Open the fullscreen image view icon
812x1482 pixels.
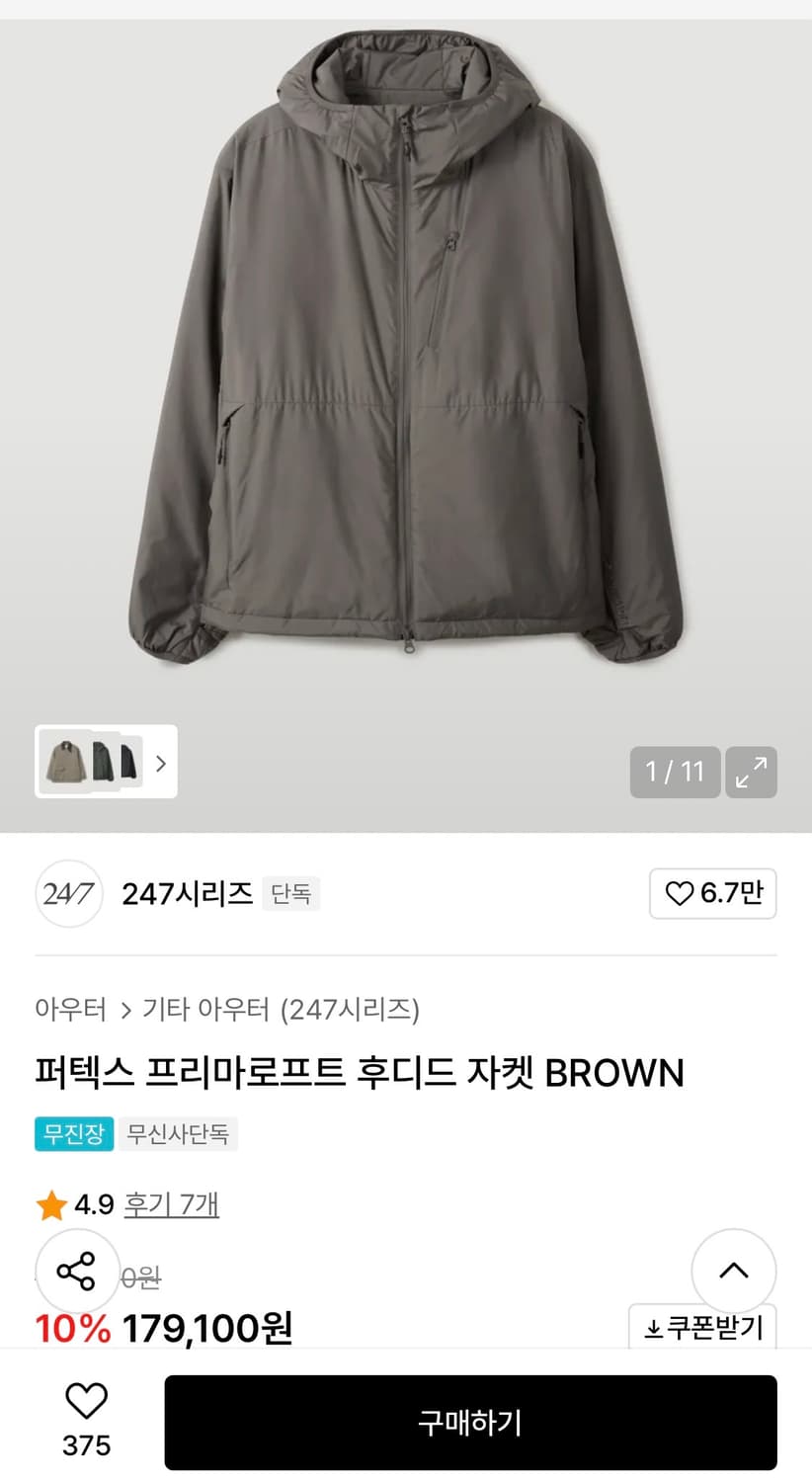[752, 772]
